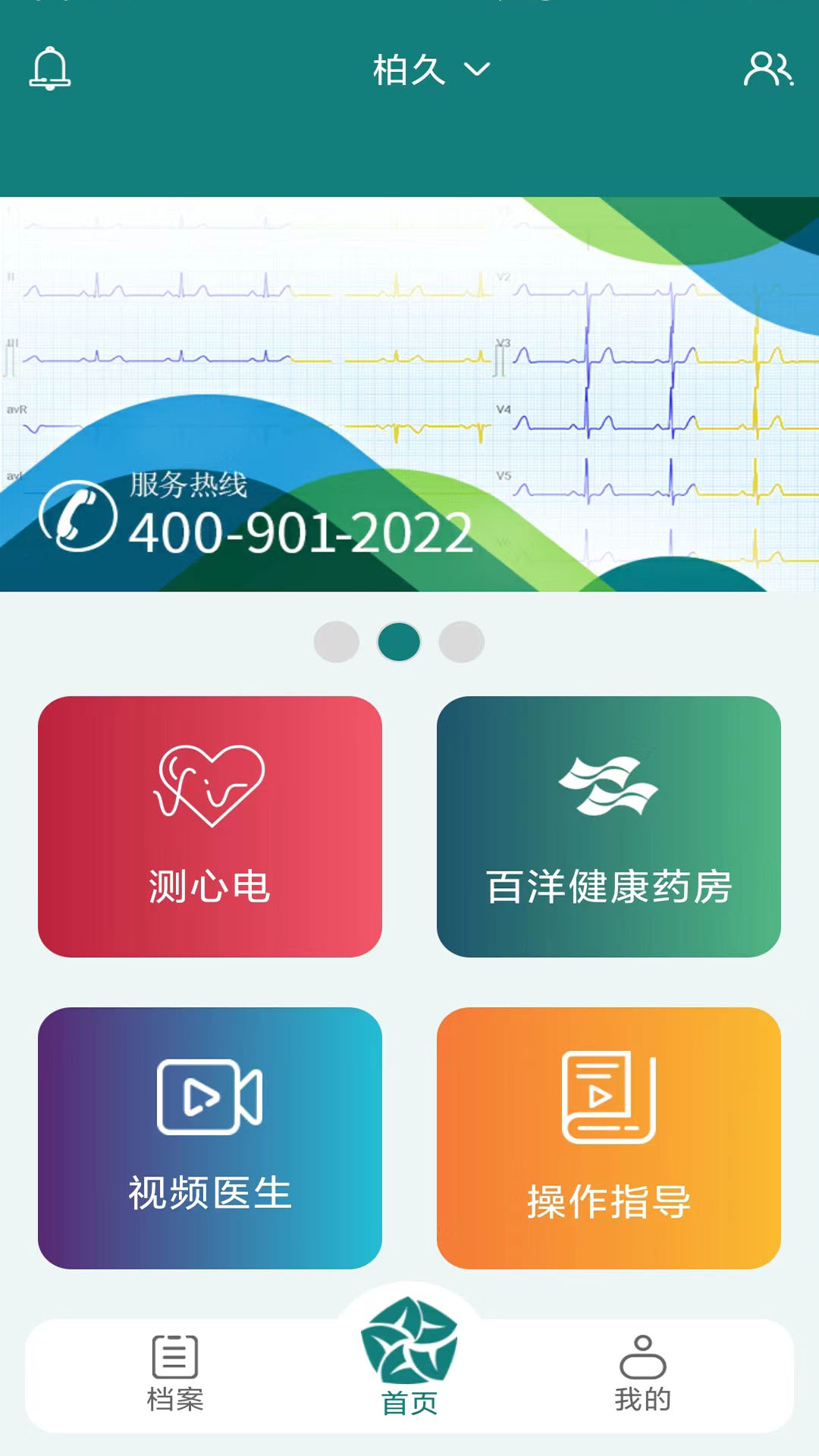819x1456 pixels.
Task: Select the first banner page dot
Action: point(336,642)
